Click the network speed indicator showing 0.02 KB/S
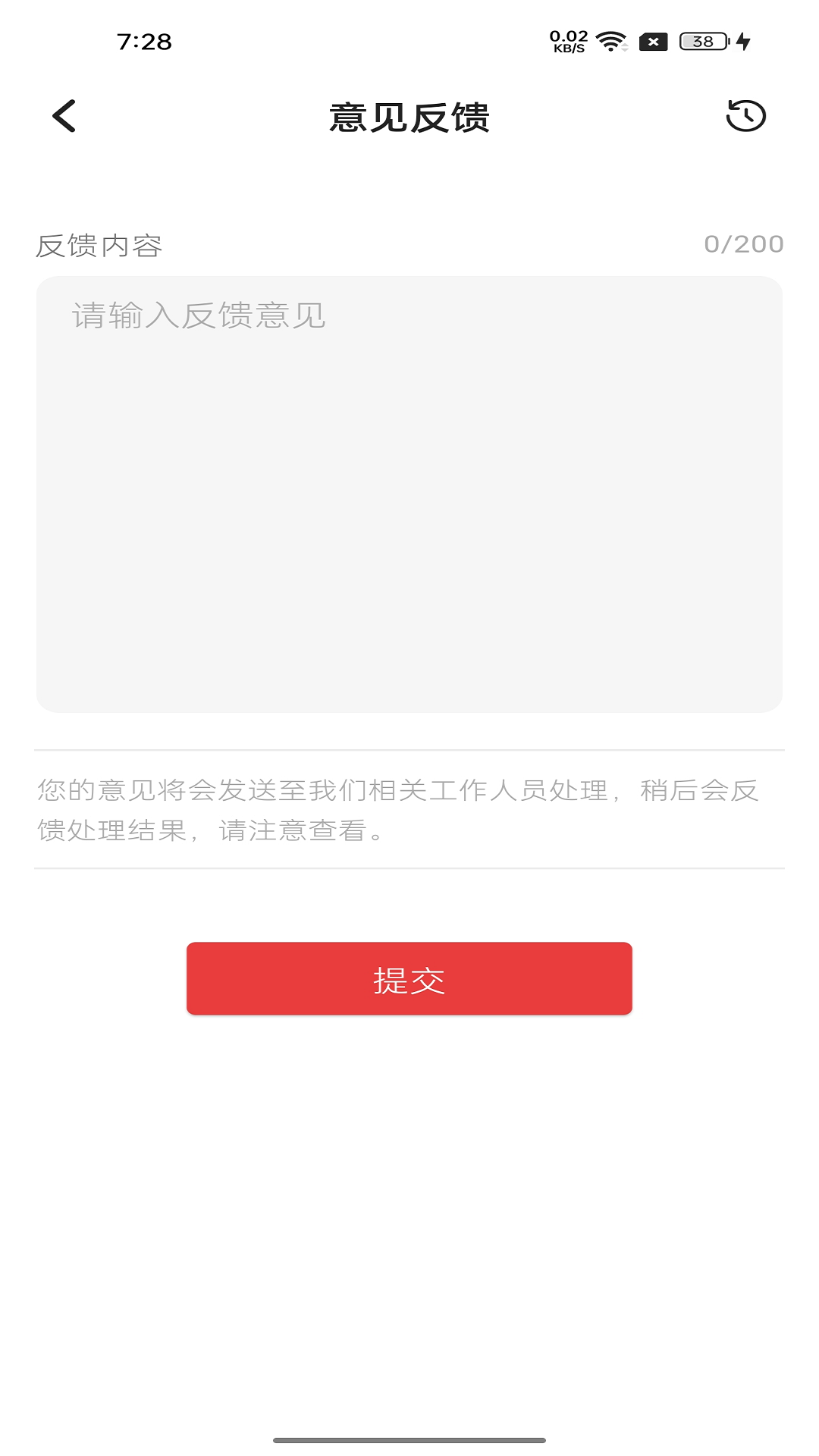Viewport: 819px width, 1456px height. [x=567, y=39]
